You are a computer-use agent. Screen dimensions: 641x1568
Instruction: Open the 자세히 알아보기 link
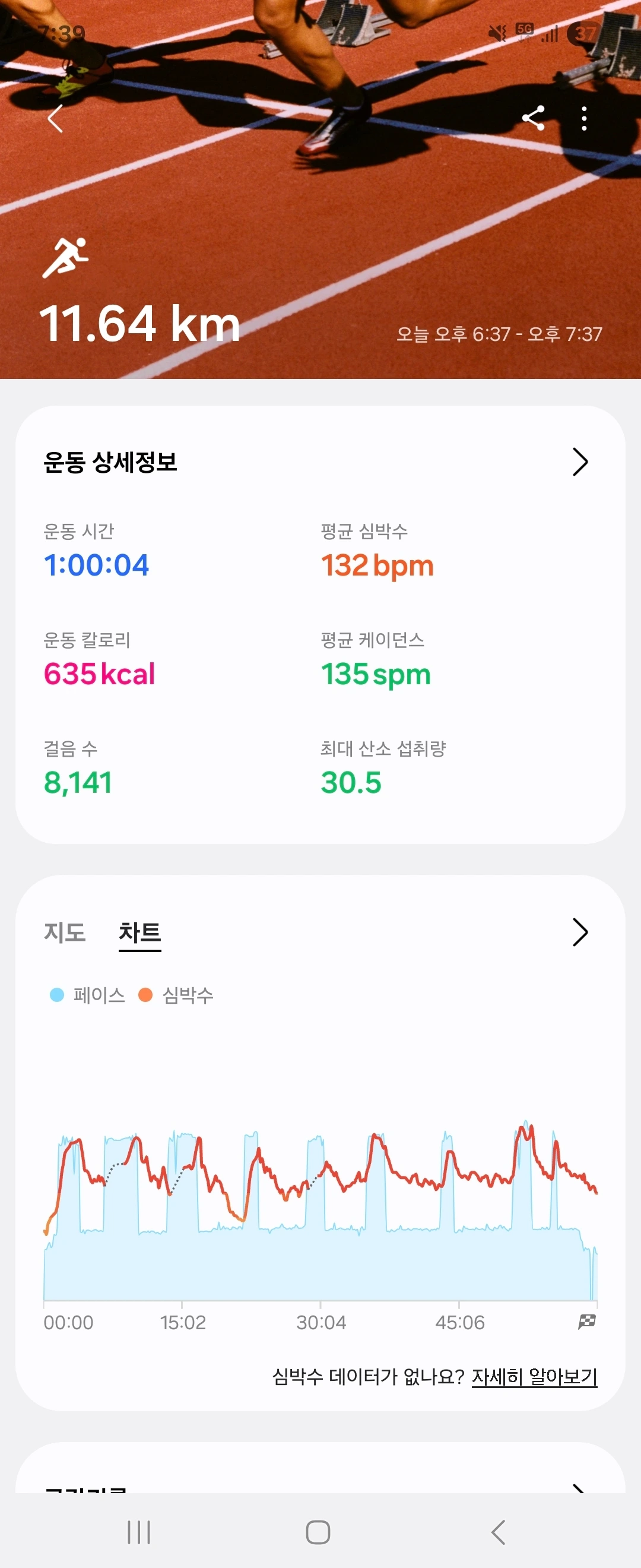coord(534,1376)
